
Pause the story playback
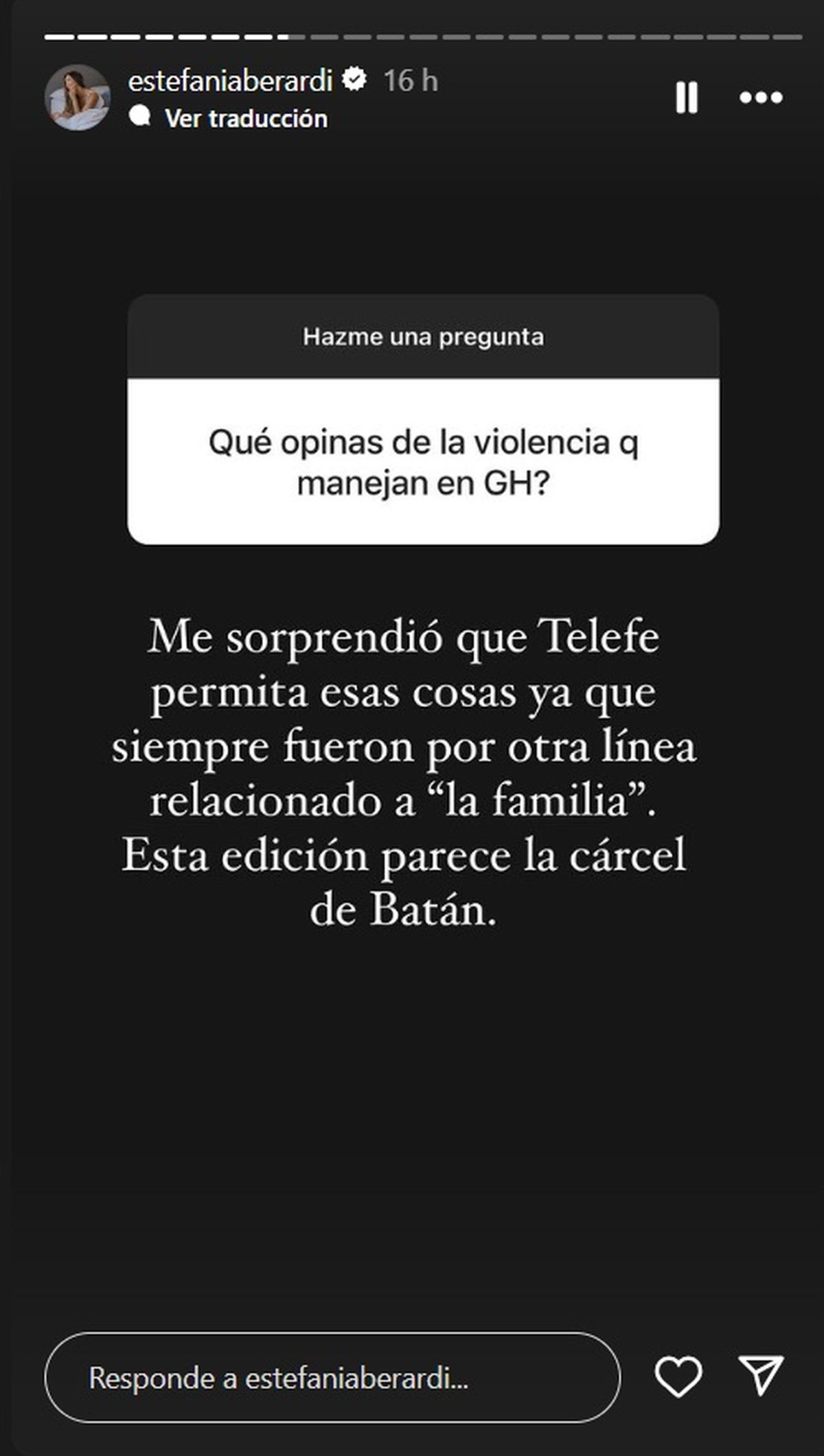(x=687, y=97)
